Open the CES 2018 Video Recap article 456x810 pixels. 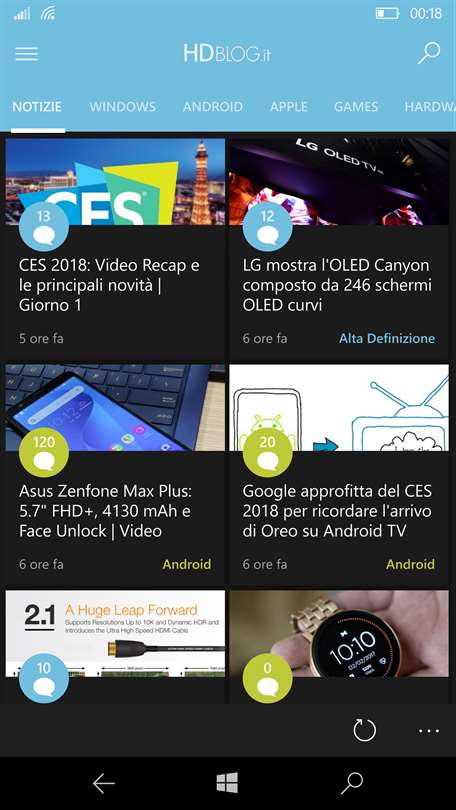pos(115,248)
